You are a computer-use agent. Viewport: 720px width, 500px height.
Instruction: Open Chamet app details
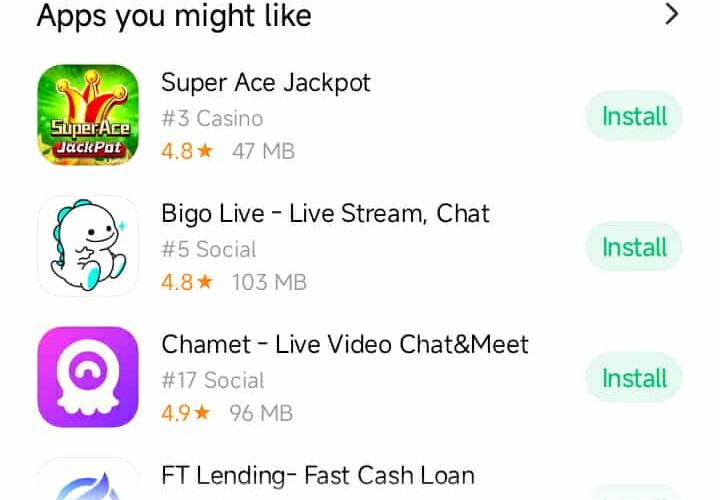[x=344, y=345]
